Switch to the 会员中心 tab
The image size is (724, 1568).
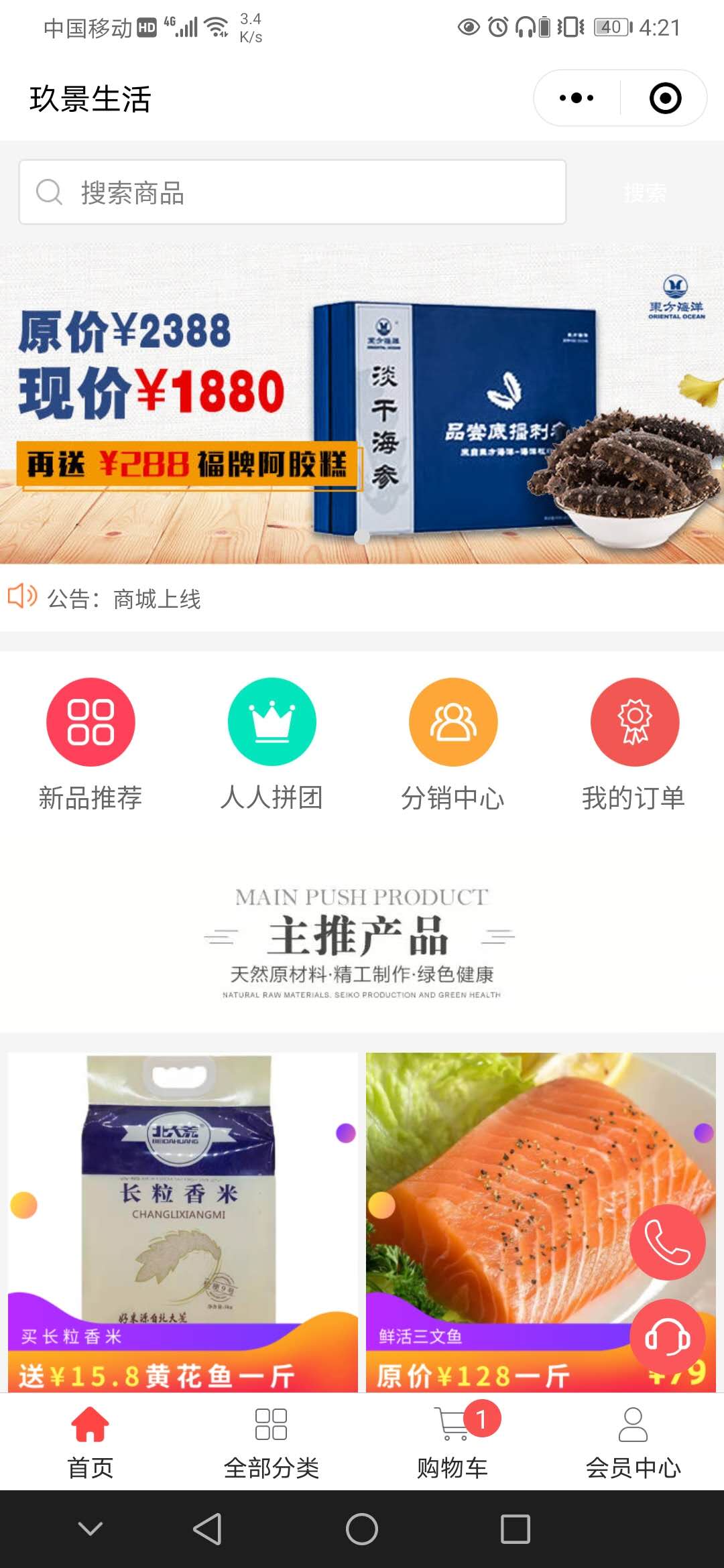click(x=634, y=1441)
